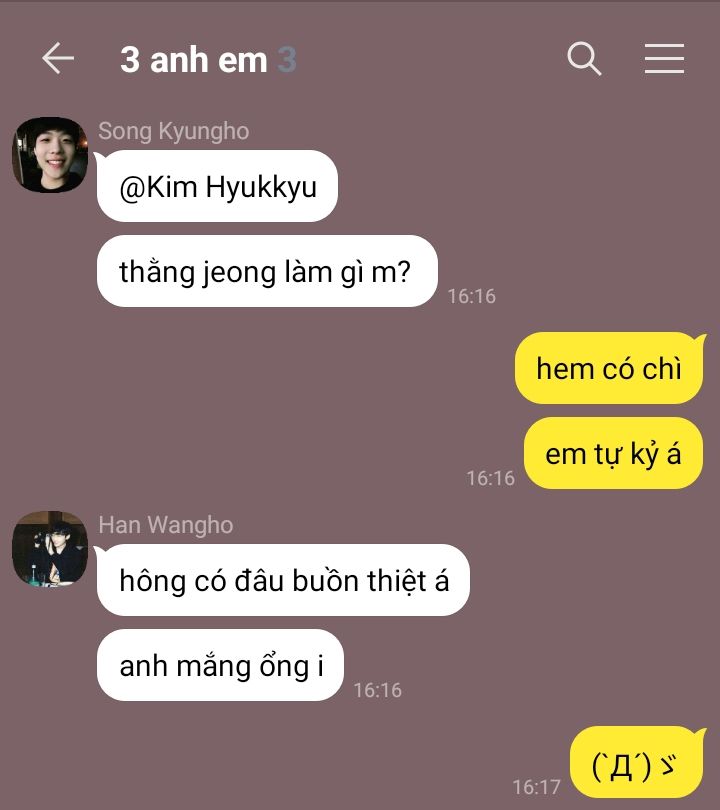Search within this chat

point(584,58)
